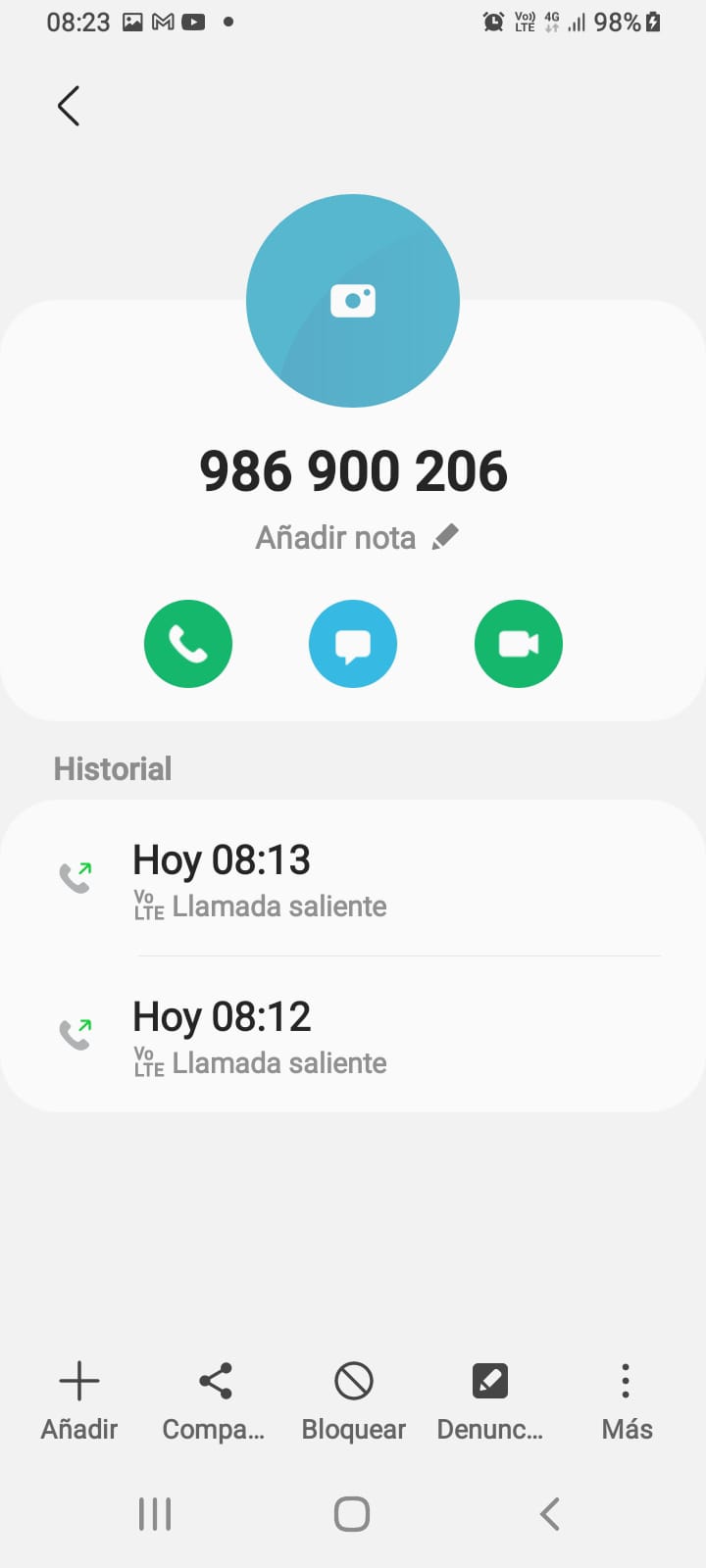The image size is (706, 1568).
Task: Start a video call with the camera button
Action: 518,644
